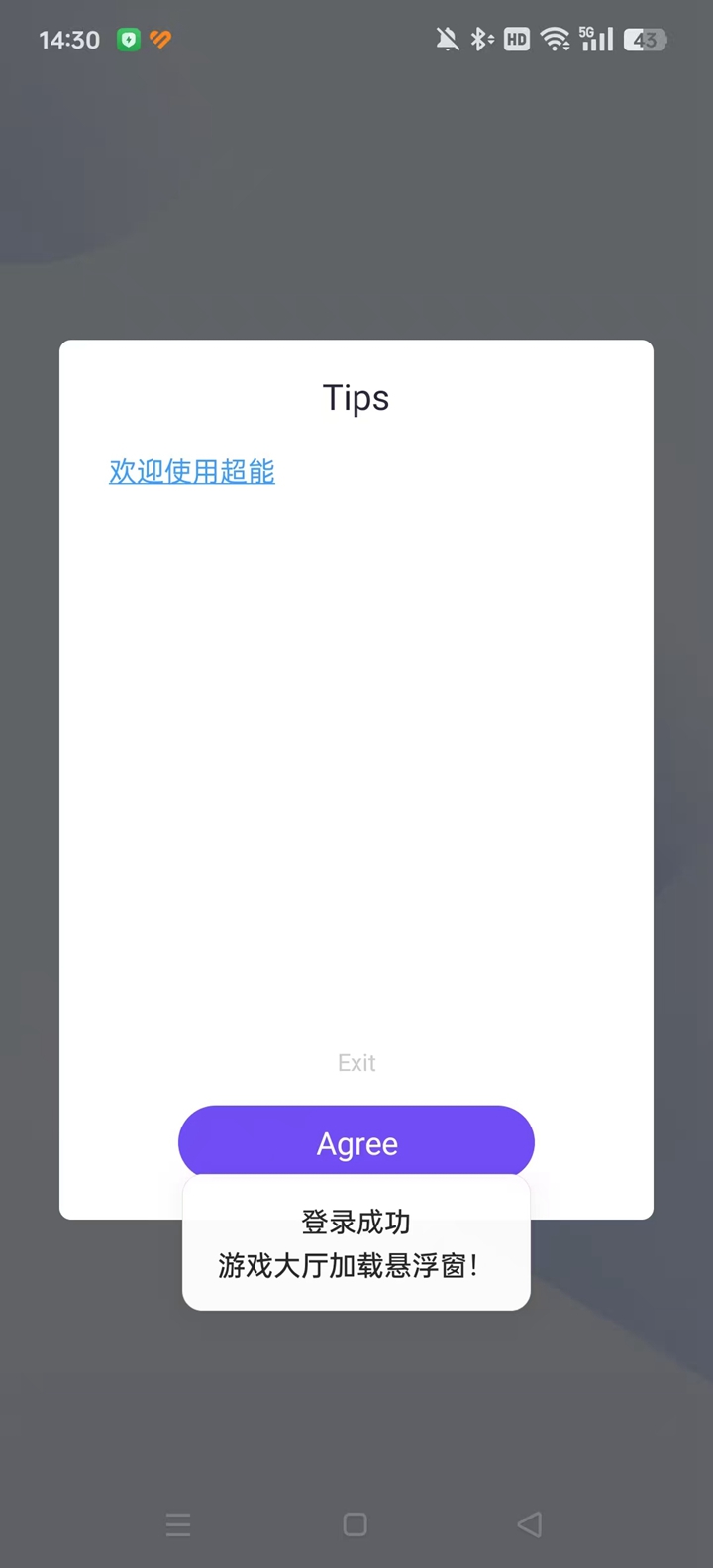Viewport: 713px width, 1568px height.
Task: Open the 欢迎使用超能 welcome link
Action: click(x=191, y=472)
